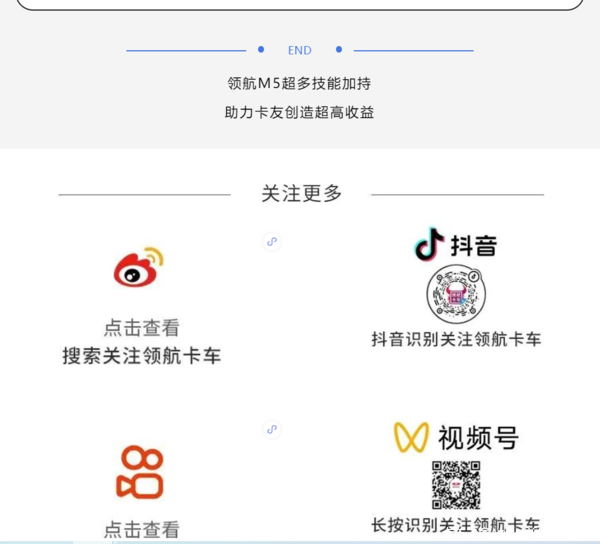This screenshot has height=544, width=600.
Task: Tap the link badge above the Kuaishou logo
Action: coord(272,429)
